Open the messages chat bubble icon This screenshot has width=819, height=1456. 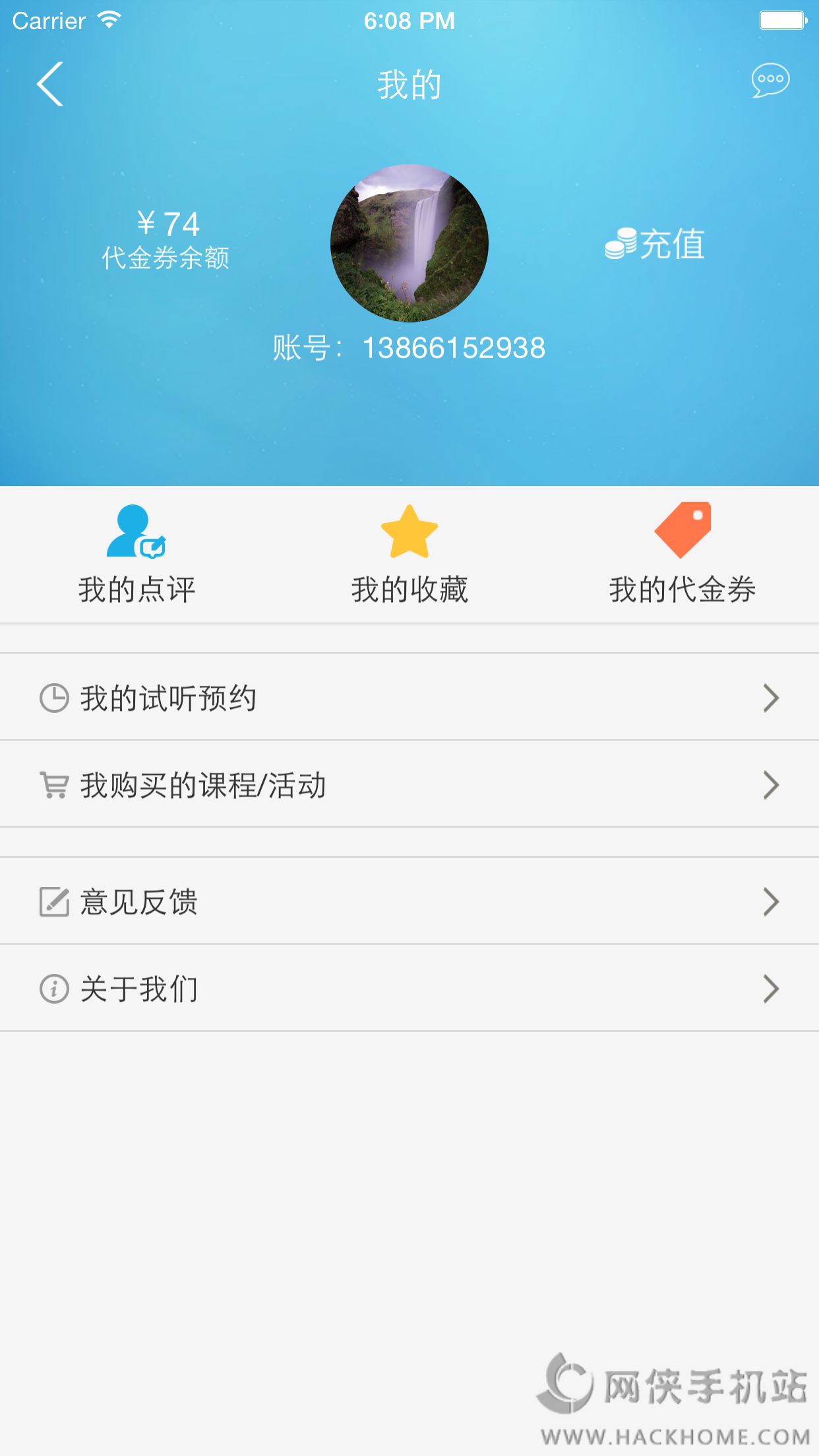pyautogui.click(x=770, y=81)
